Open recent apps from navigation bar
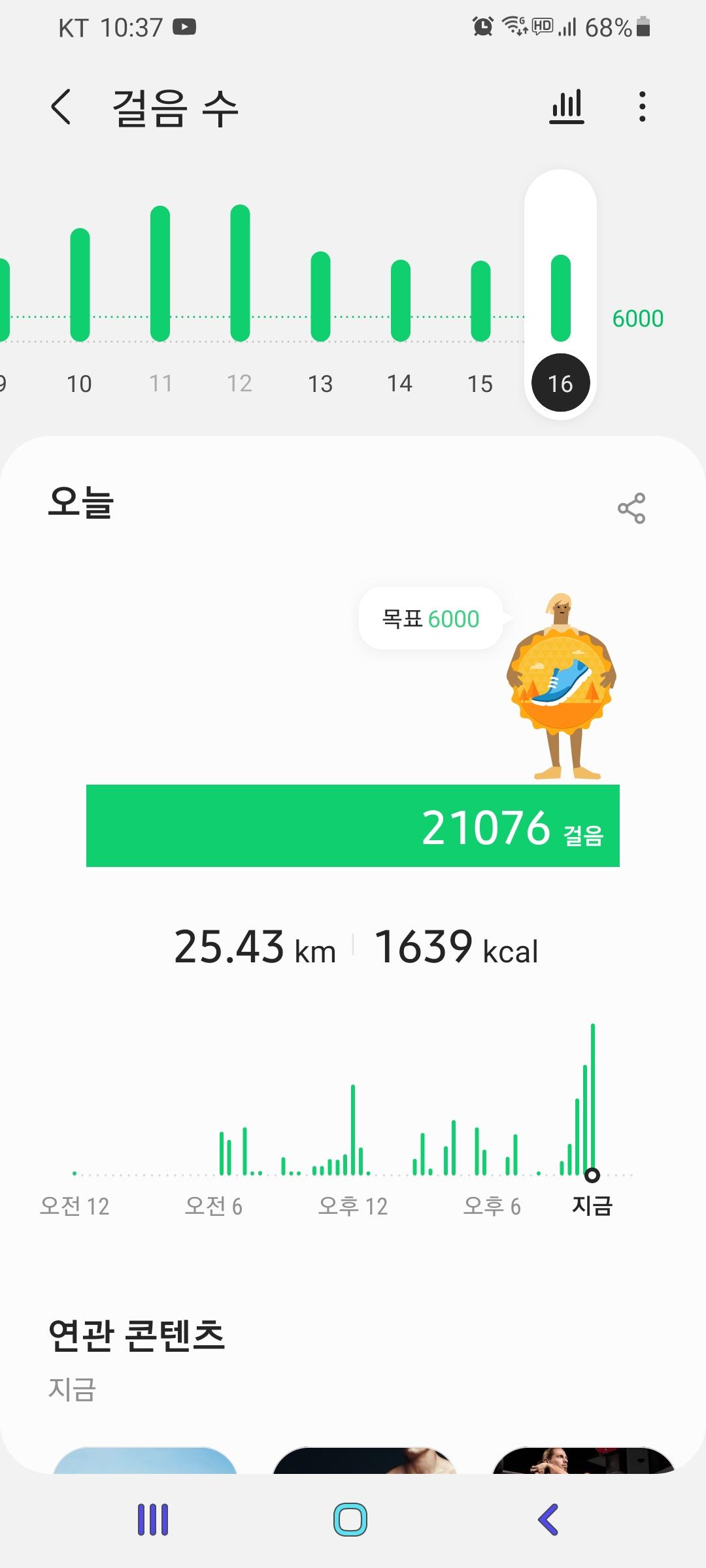 (153, 1519)
